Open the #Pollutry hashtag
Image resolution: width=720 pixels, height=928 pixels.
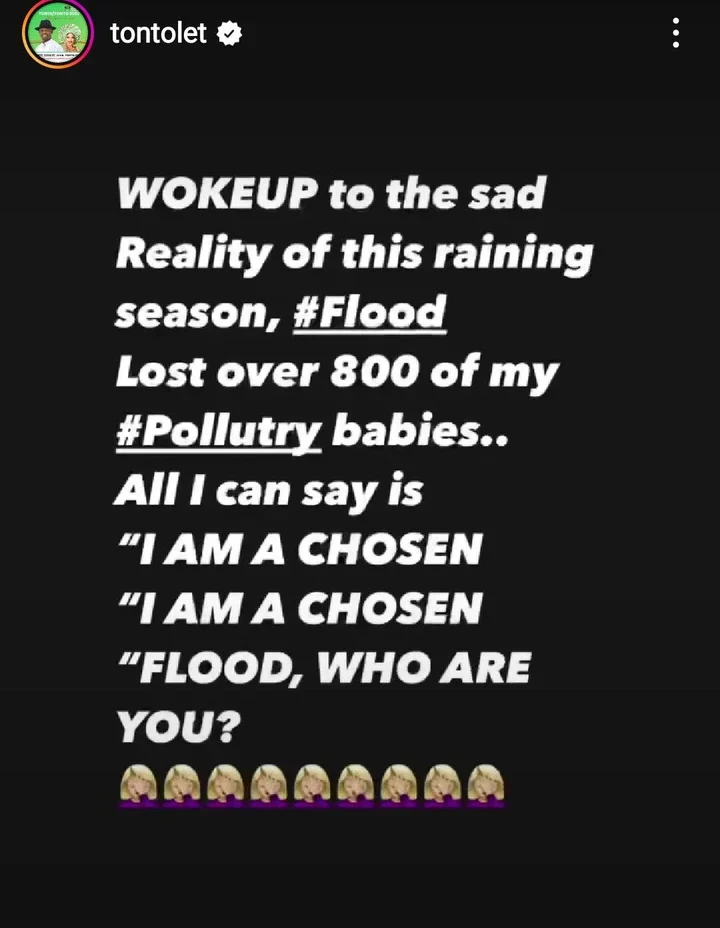click(x=218, y=432)
